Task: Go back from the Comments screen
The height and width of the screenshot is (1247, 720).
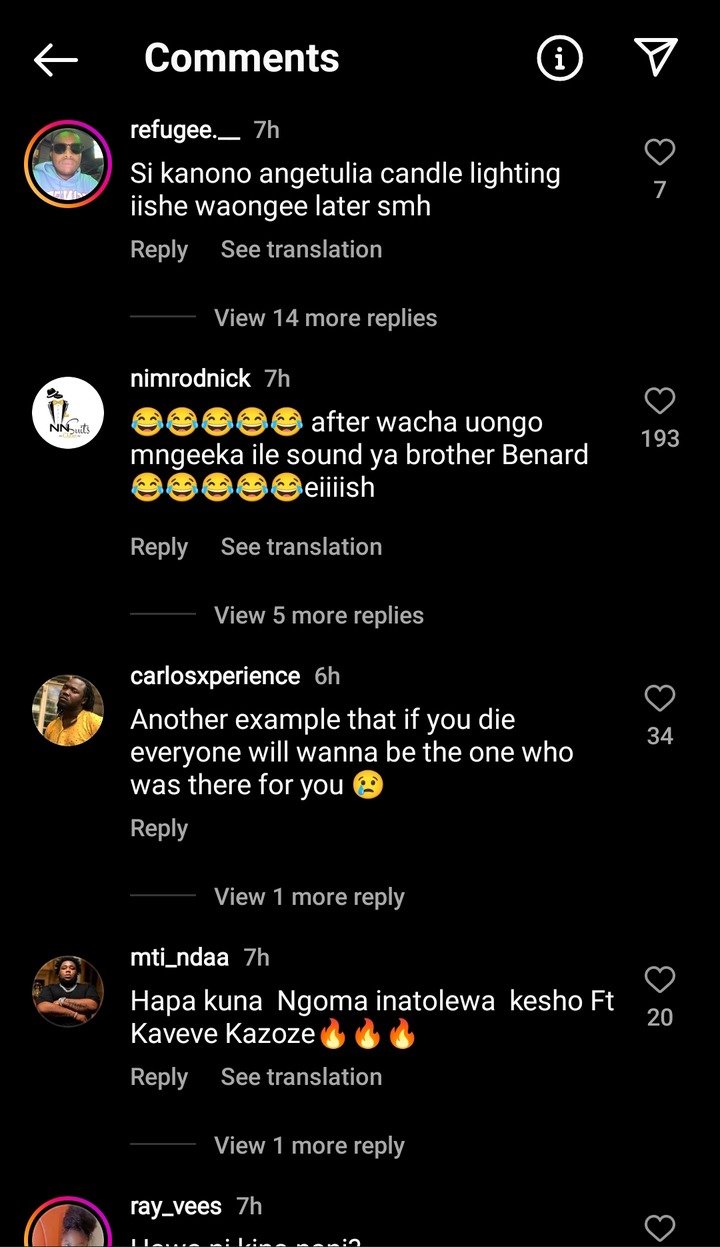Action: [x=55, y=60]
